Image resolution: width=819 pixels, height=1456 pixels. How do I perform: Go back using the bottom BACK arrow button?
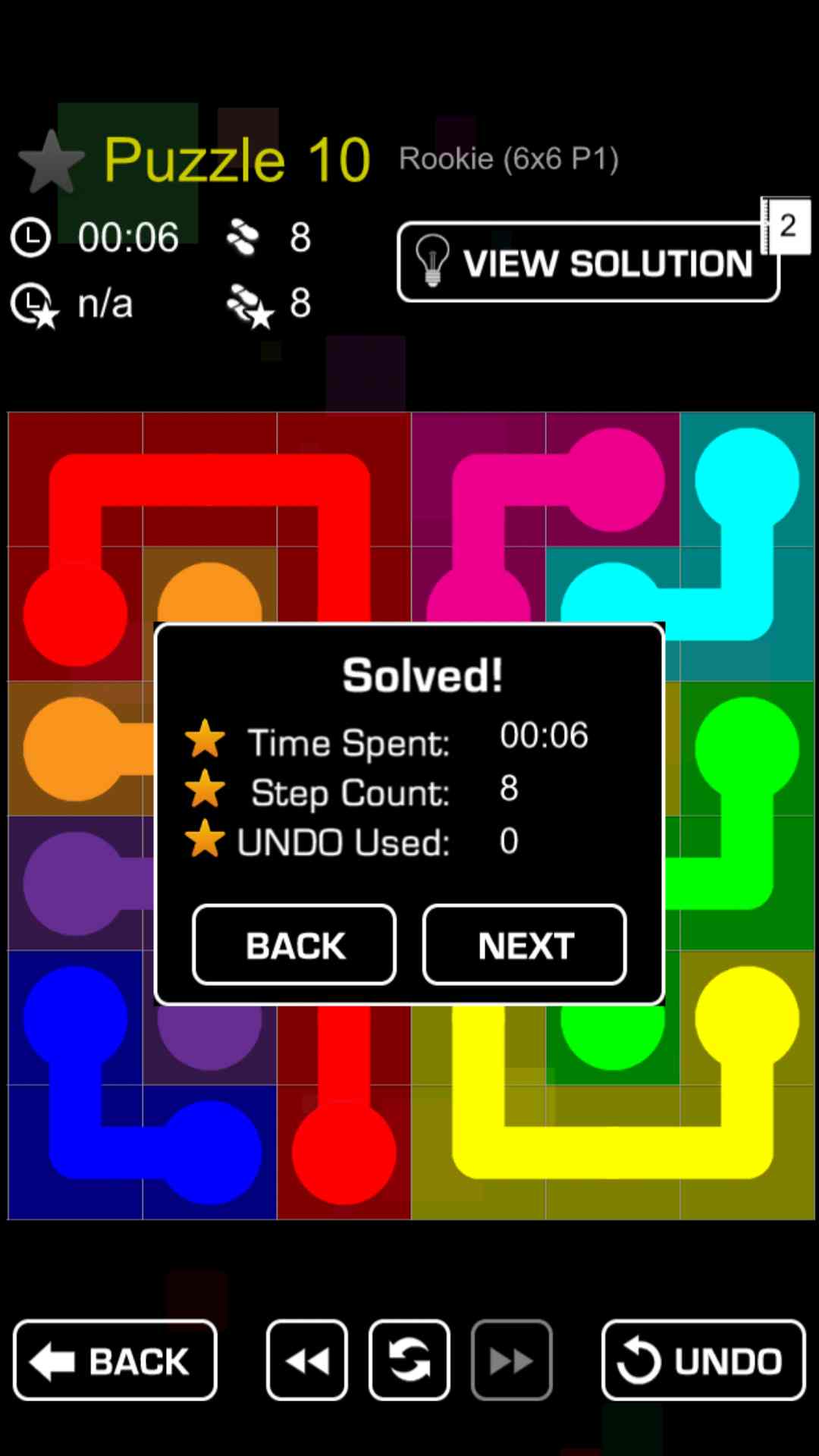click(115, 1360)
